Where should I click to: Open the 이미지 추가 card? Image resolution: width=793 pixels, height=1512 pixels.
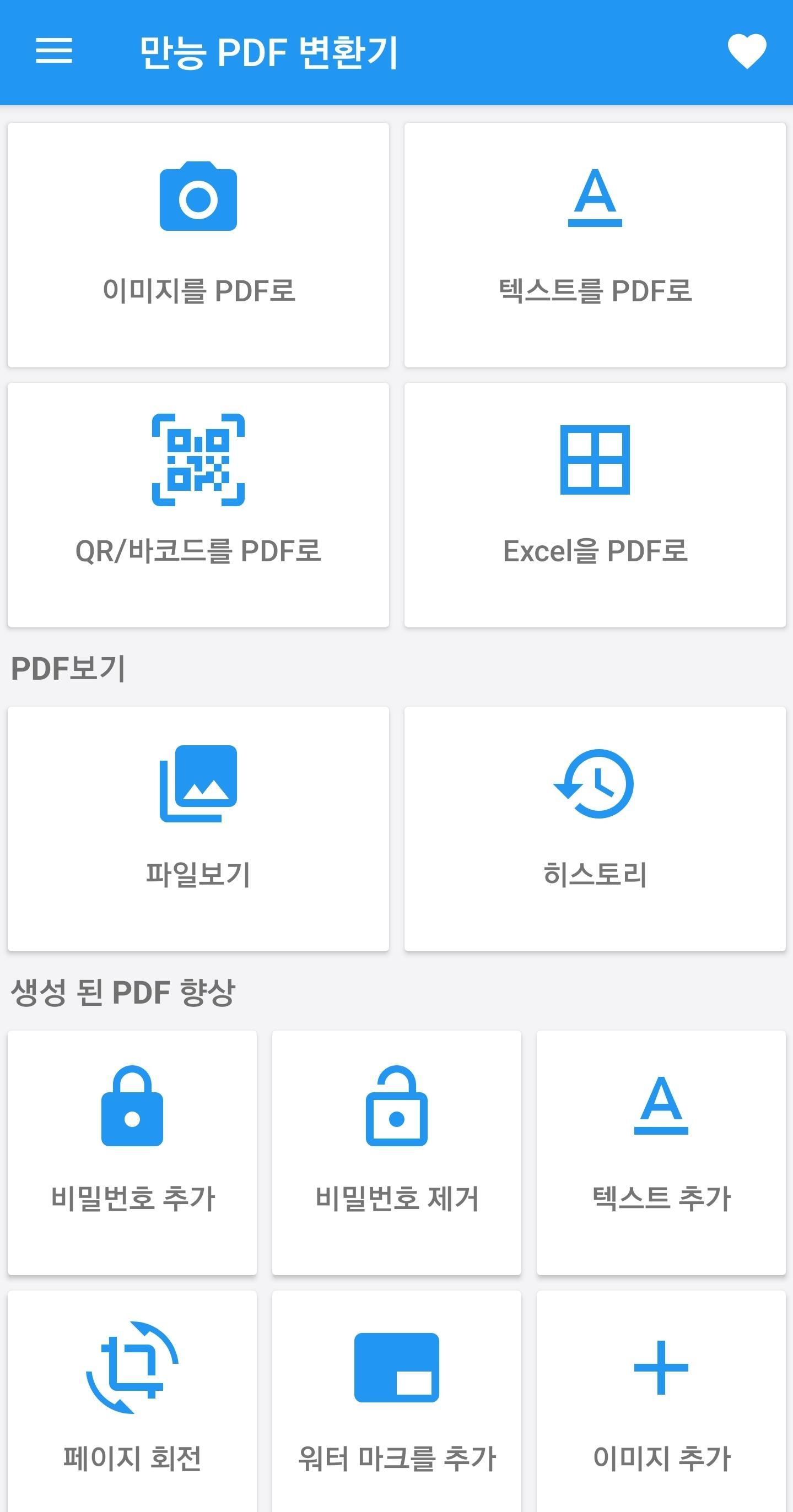(661, 1403)
